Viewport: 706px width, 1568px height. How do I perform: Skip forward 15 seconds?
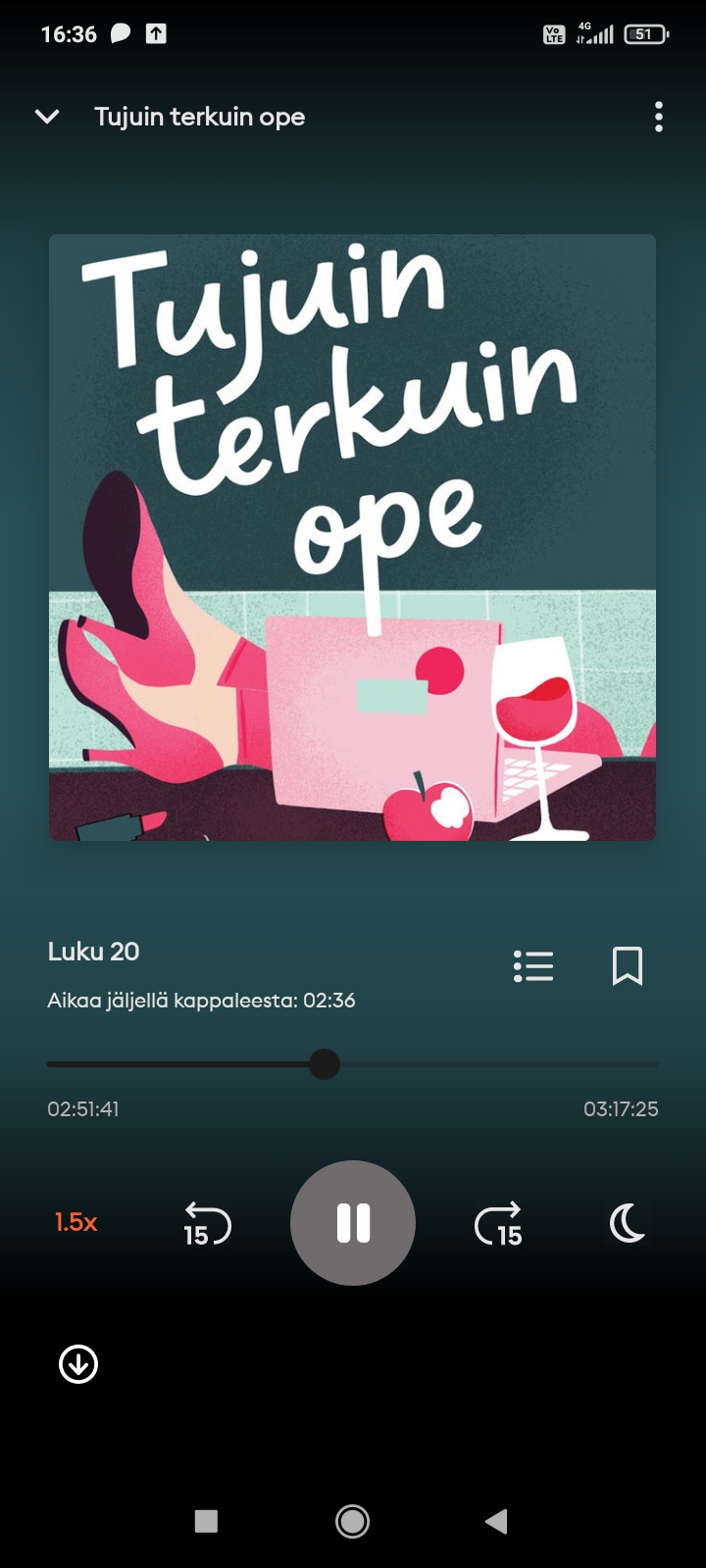pyautogui.click(x=498, y=1224)
